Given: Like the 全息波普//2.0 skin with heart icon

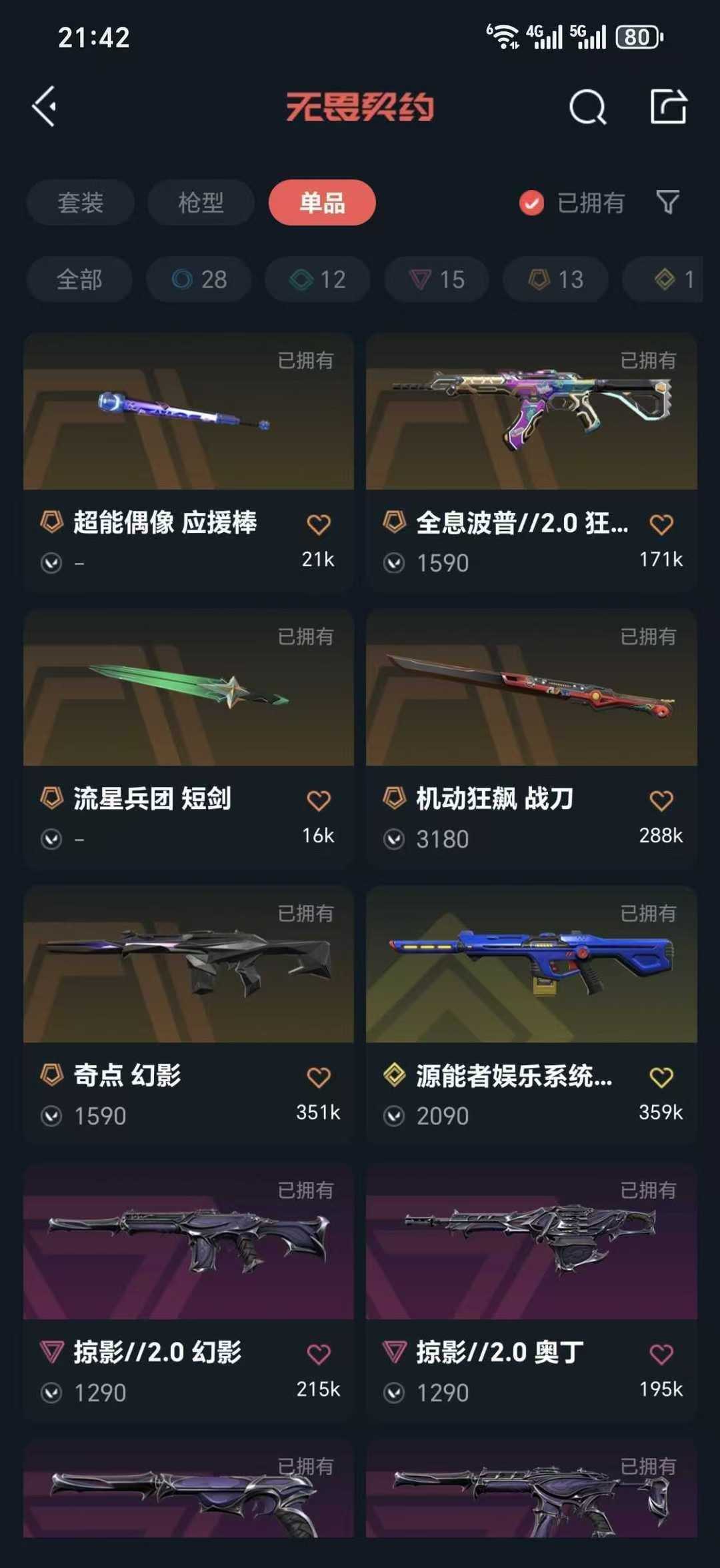Looking at the screenshot, I should pos(661,525).
